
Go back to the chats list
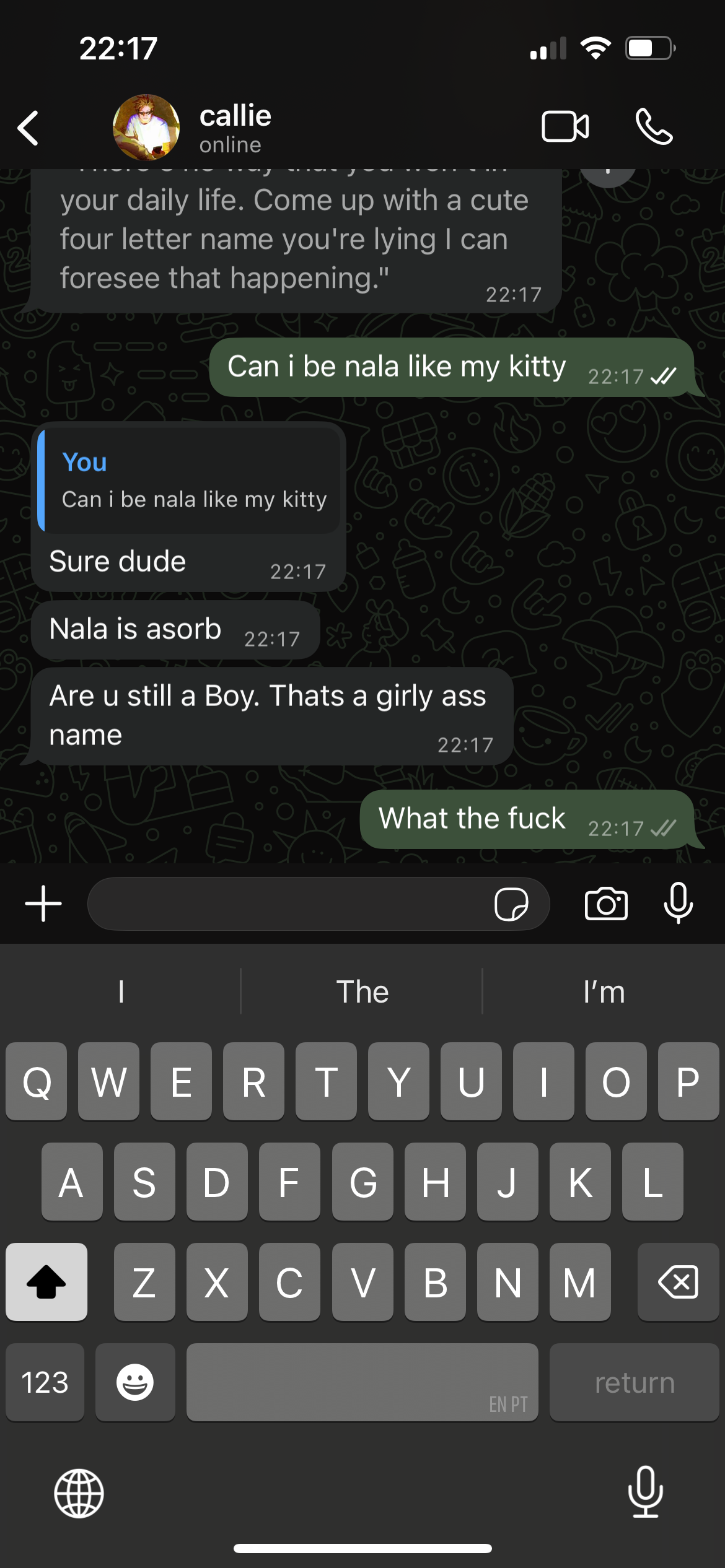29,128
